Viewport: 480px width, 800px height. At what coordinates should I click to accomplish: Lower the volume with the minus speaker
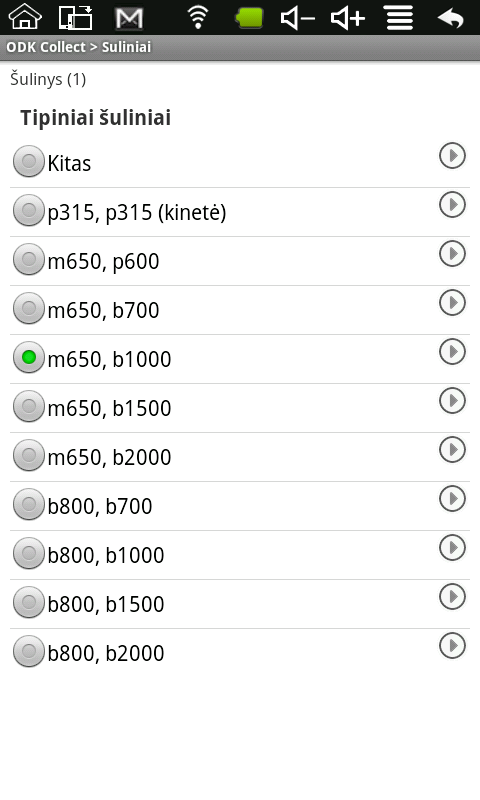(x=297, y=18)
